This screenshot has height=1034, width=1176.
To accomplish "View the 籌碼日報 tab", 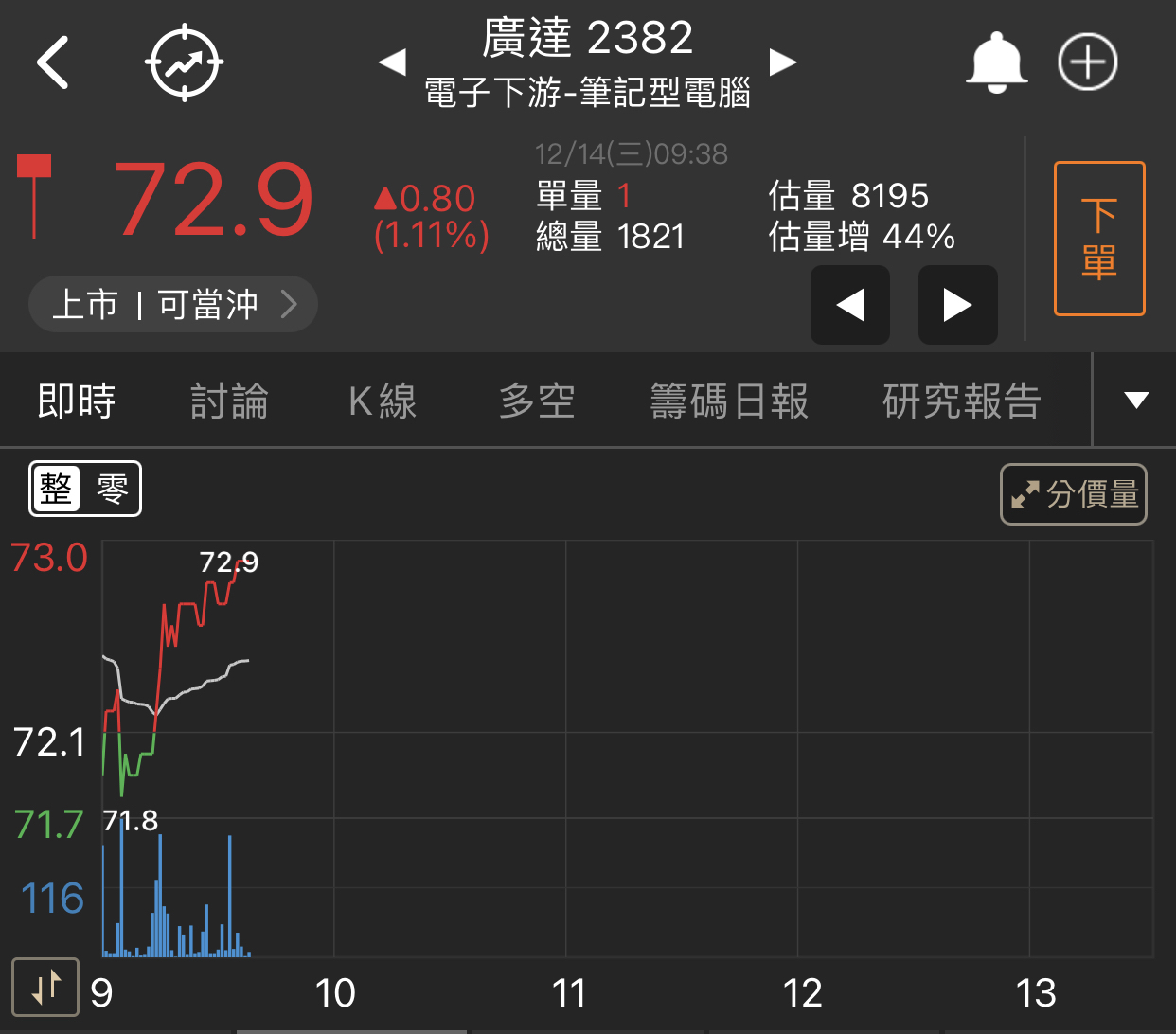I will 729,401.
